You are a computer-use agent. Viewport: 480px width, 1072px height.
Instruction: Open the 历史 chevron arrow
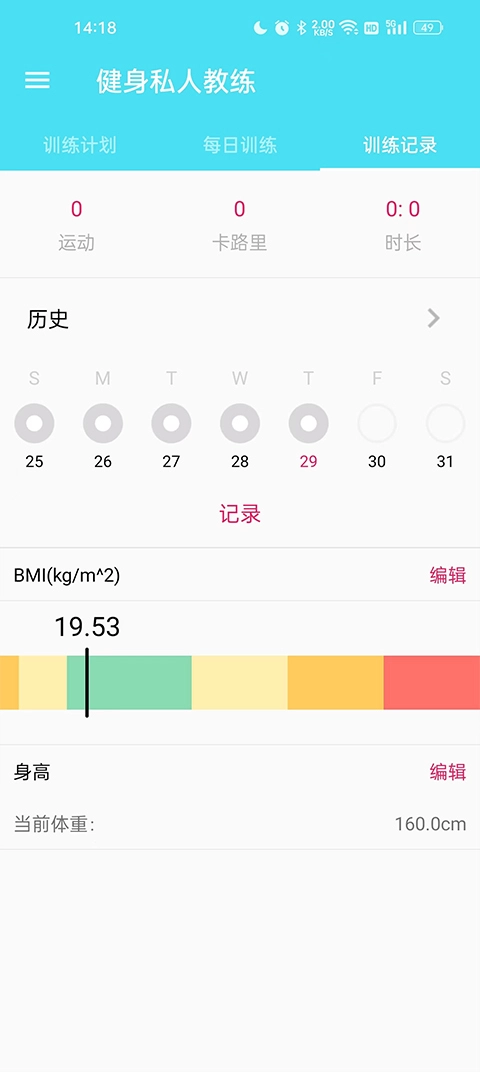(434, 319)
